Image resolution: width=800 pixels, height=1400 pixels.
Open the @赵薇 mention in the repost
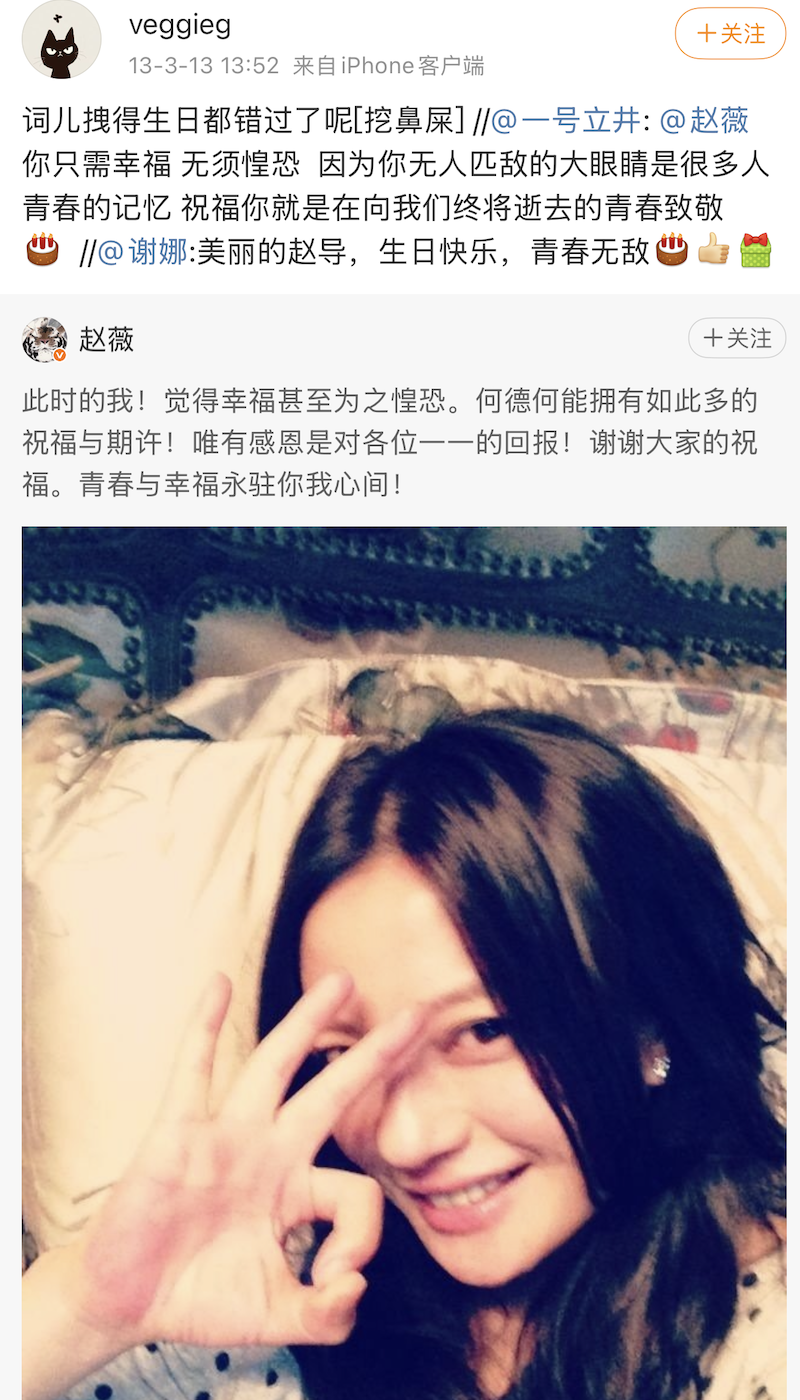point(704,121)
